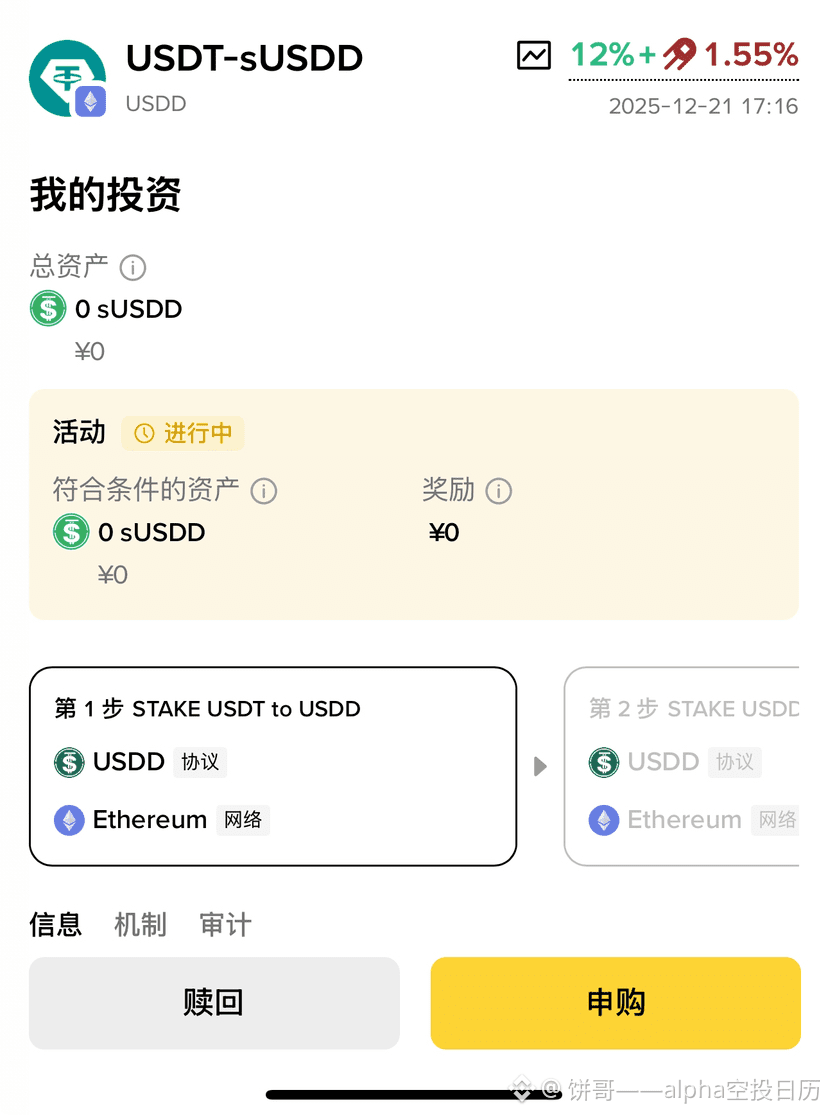Show info about 奖励

pyautogui.click(x=498, y=491)
